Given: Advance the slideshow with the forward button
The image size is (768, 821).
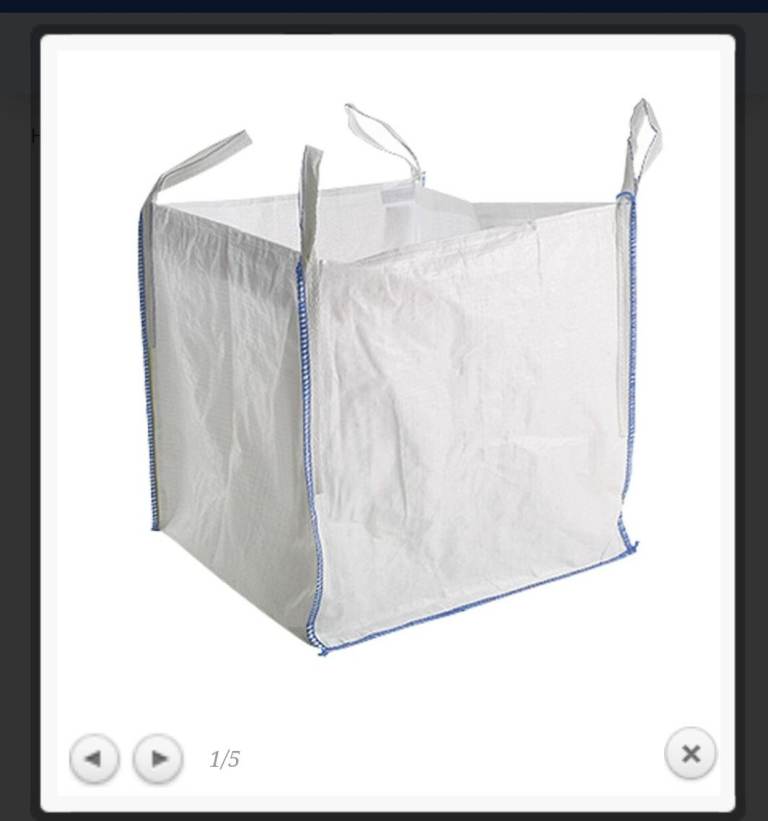Looking at the screenshot, I should click(155, 758).
